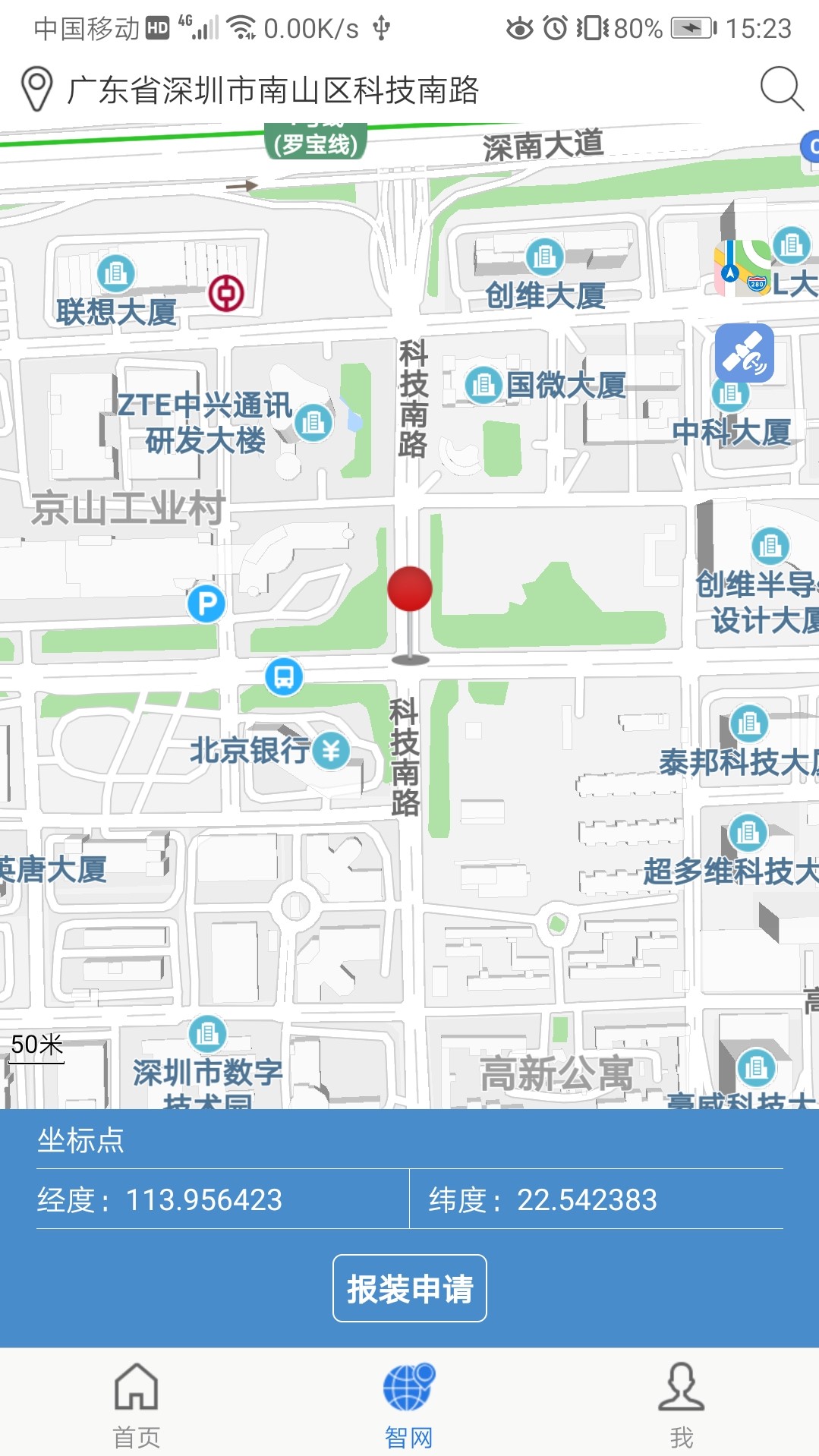This screenshot has width=819, height=1456.
Task: Tap the 报装申请 button
Action: coord(410,1288)
